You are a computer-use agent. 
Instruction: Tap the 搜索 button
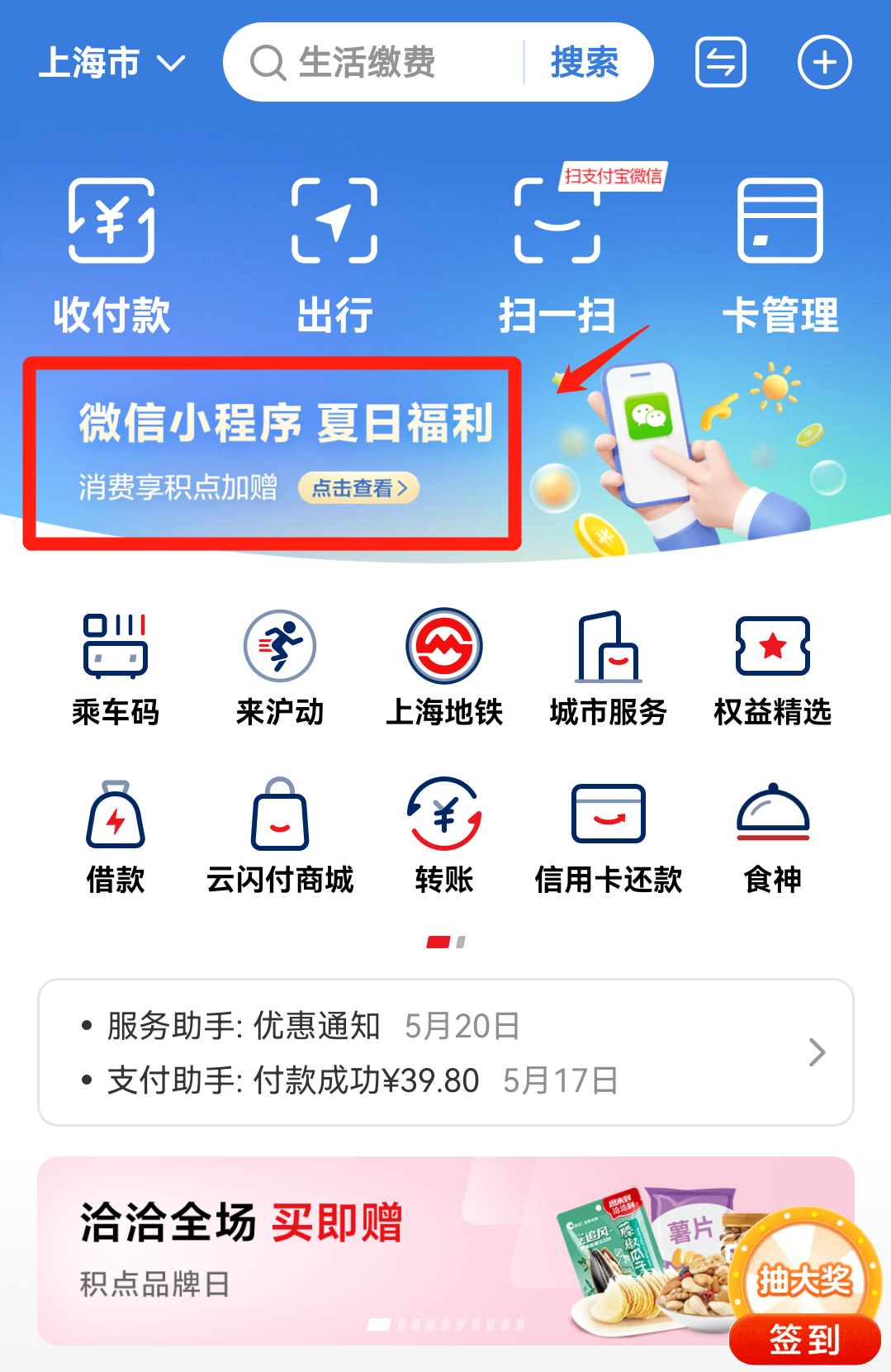(585, 63)
